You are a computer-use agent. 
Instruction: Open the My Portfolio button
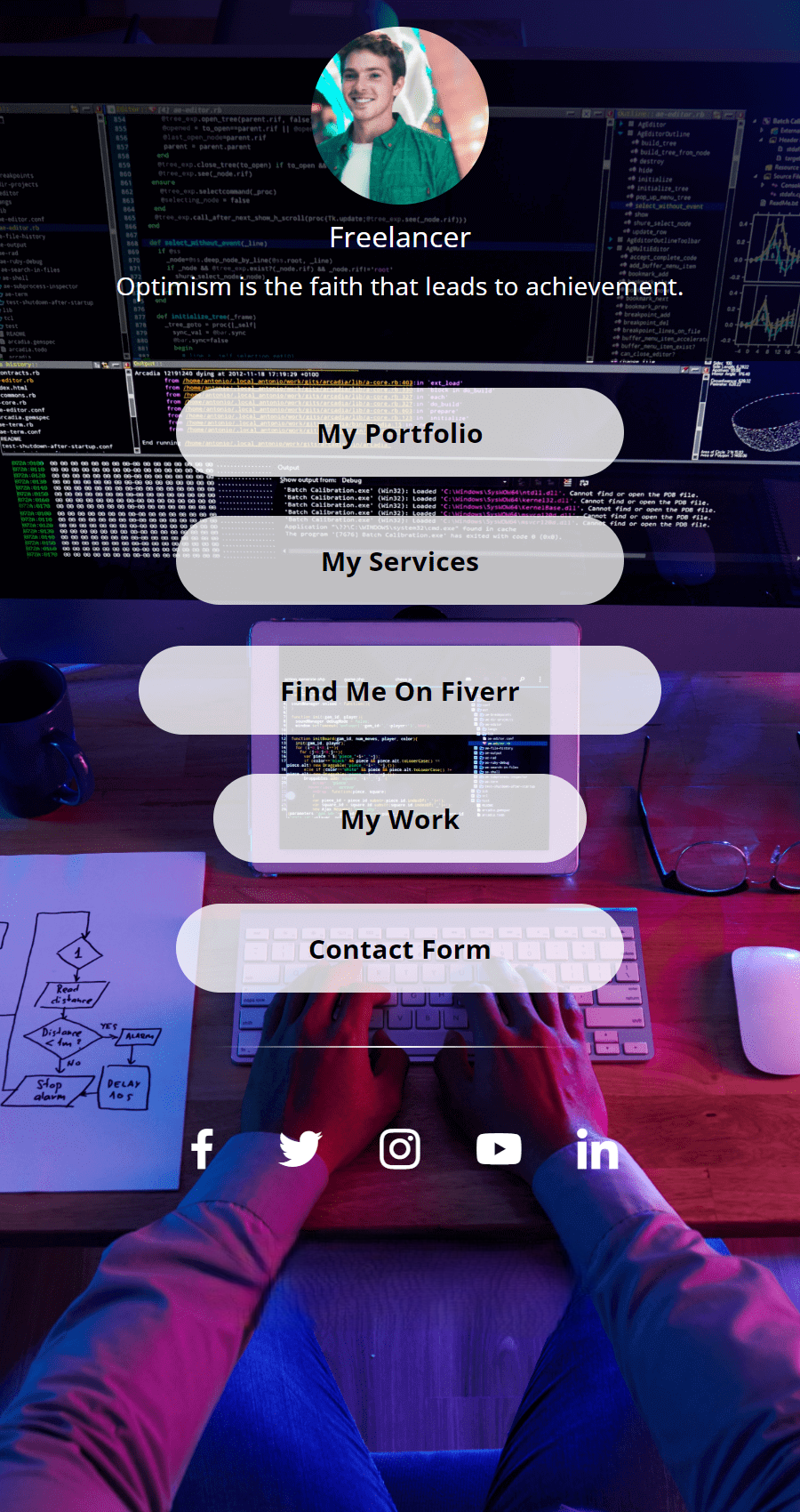(x=400, y=433)
